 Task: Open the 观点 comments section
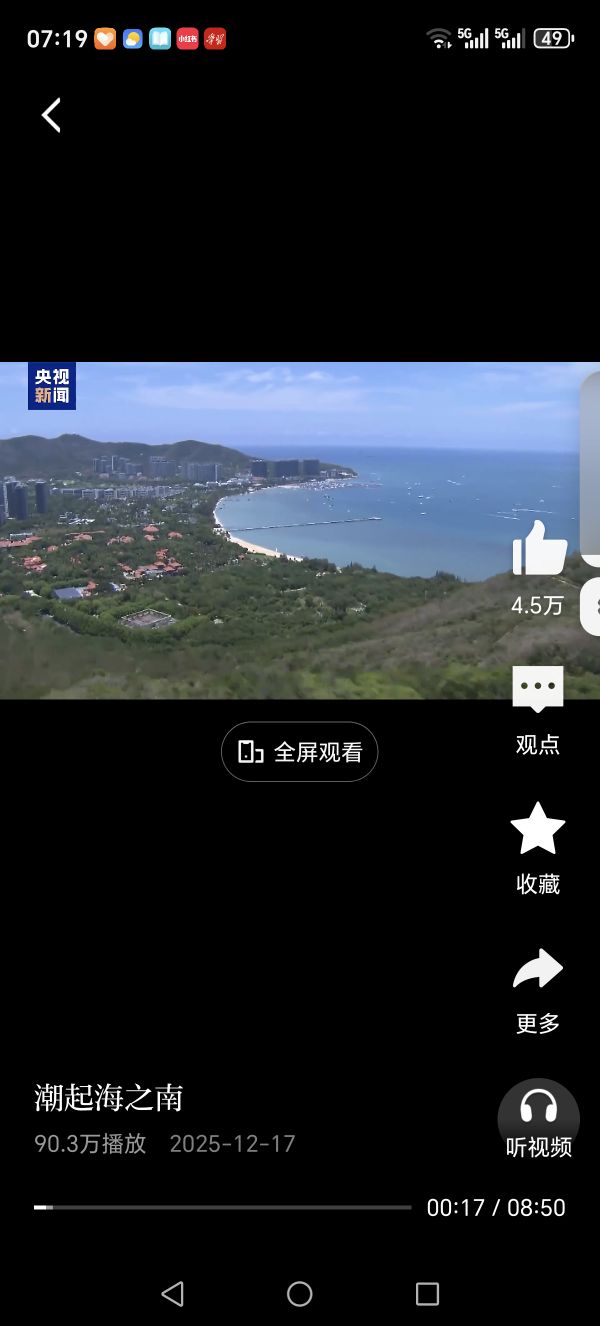tap(538, 690)
